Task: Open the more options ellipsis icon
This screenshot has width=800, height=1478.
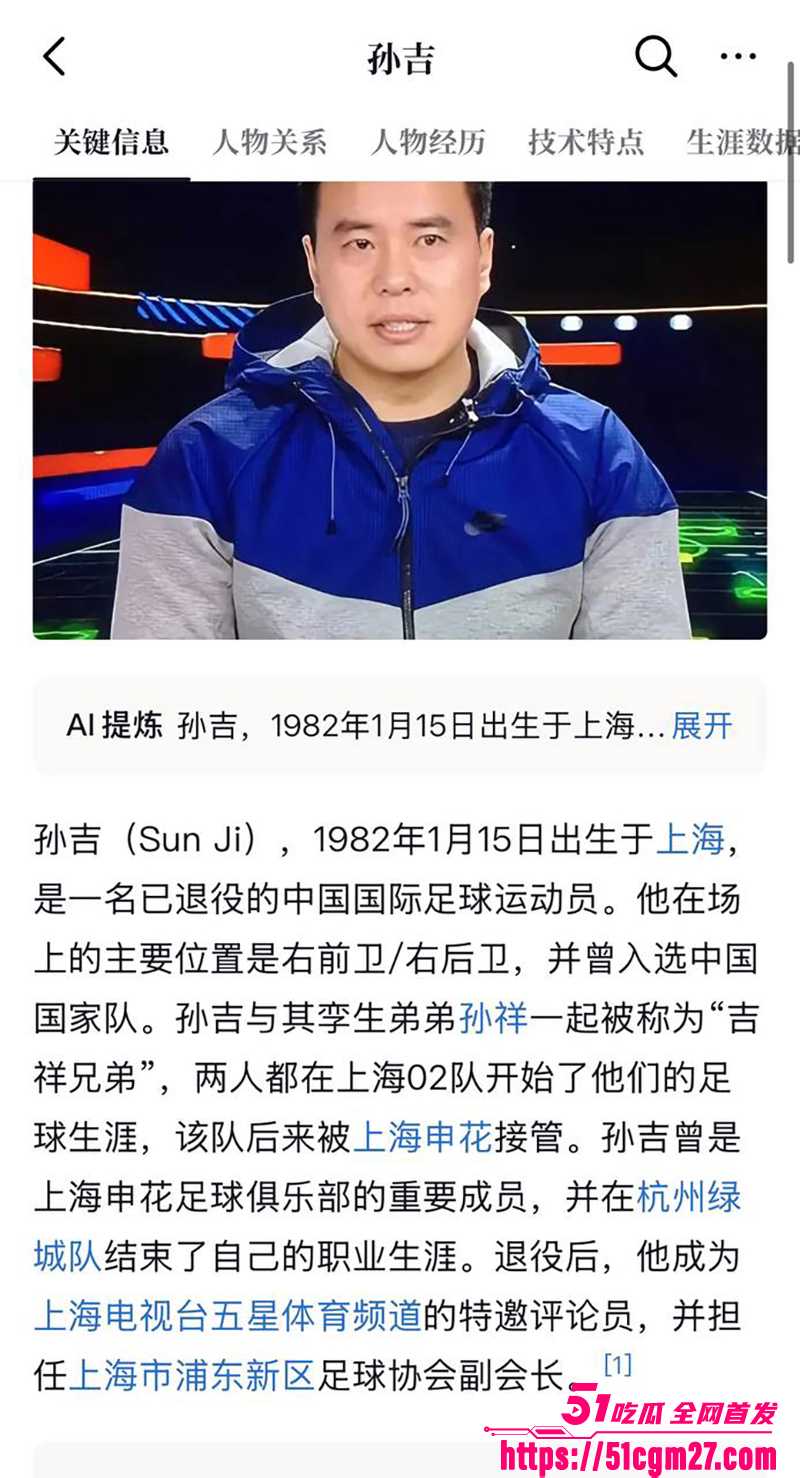Action: tap(736, 55)
